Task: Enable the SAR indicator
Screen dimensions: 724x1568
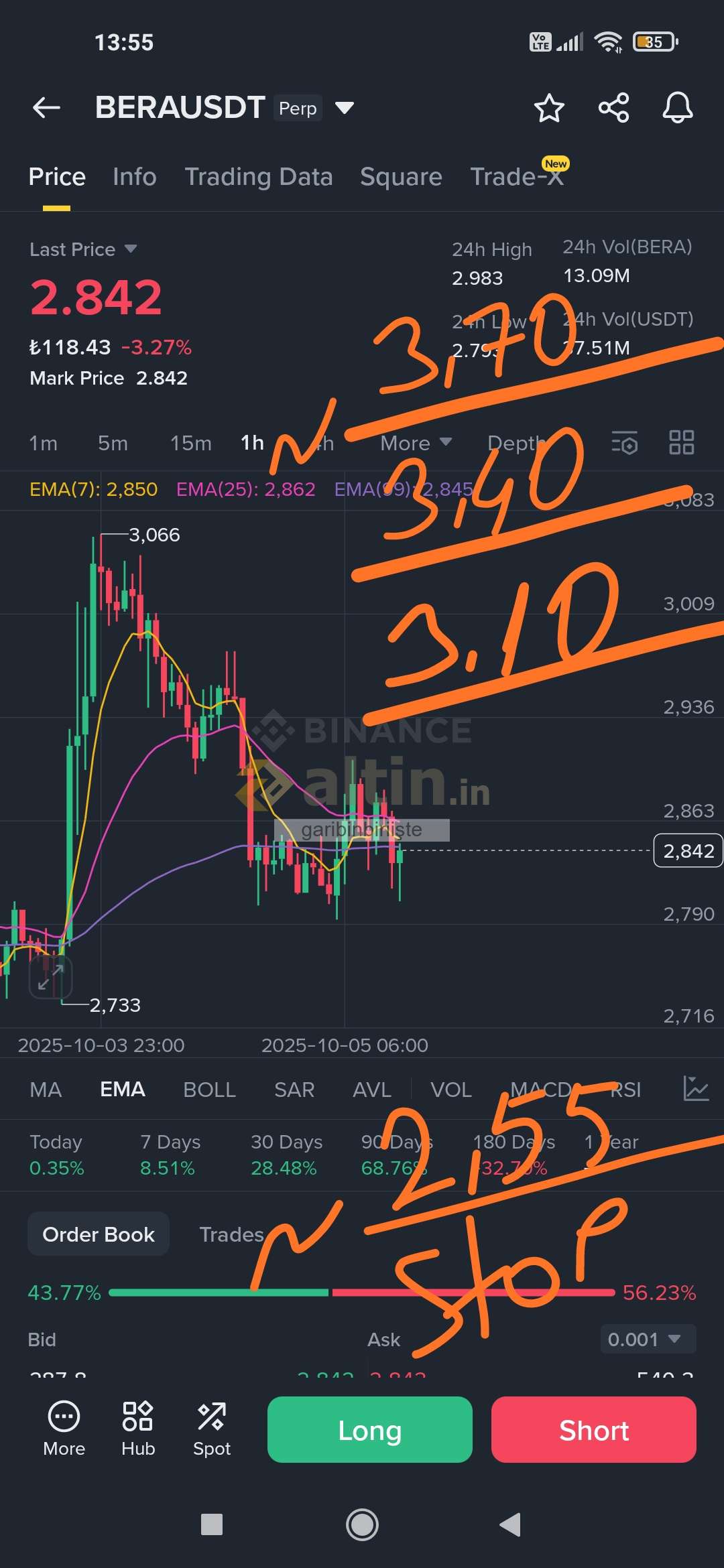Action: [x=294, y=1090]
